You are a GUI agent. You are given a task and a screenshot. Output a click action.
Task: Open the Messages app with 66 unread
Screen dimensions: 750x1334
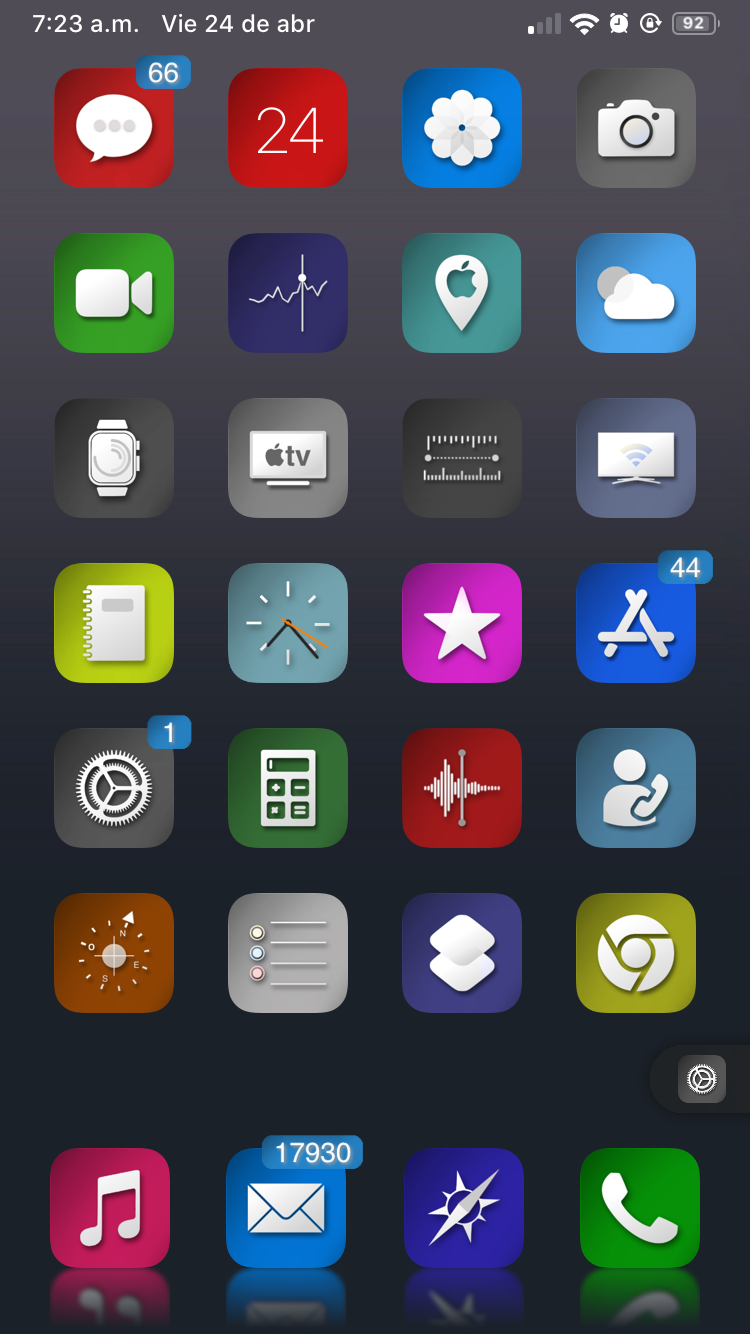tap(114, 128)
